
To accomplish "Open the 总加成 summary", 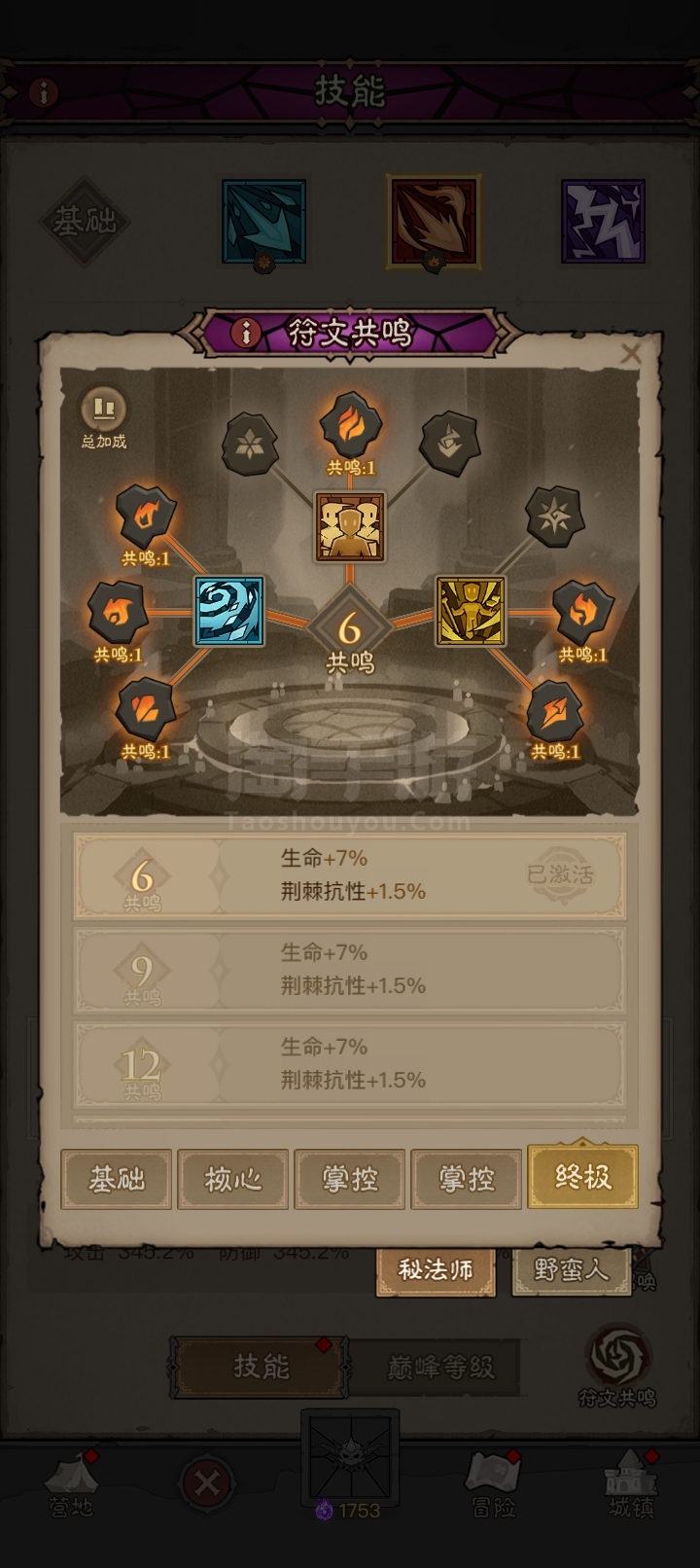I will (104, 418).
